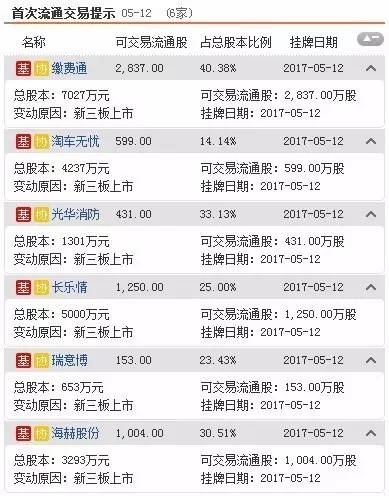Image resolution: width=389 pixels, height=496 pixels.
Task: Open the 光华消防 stock link
Action: coord(75,214)
